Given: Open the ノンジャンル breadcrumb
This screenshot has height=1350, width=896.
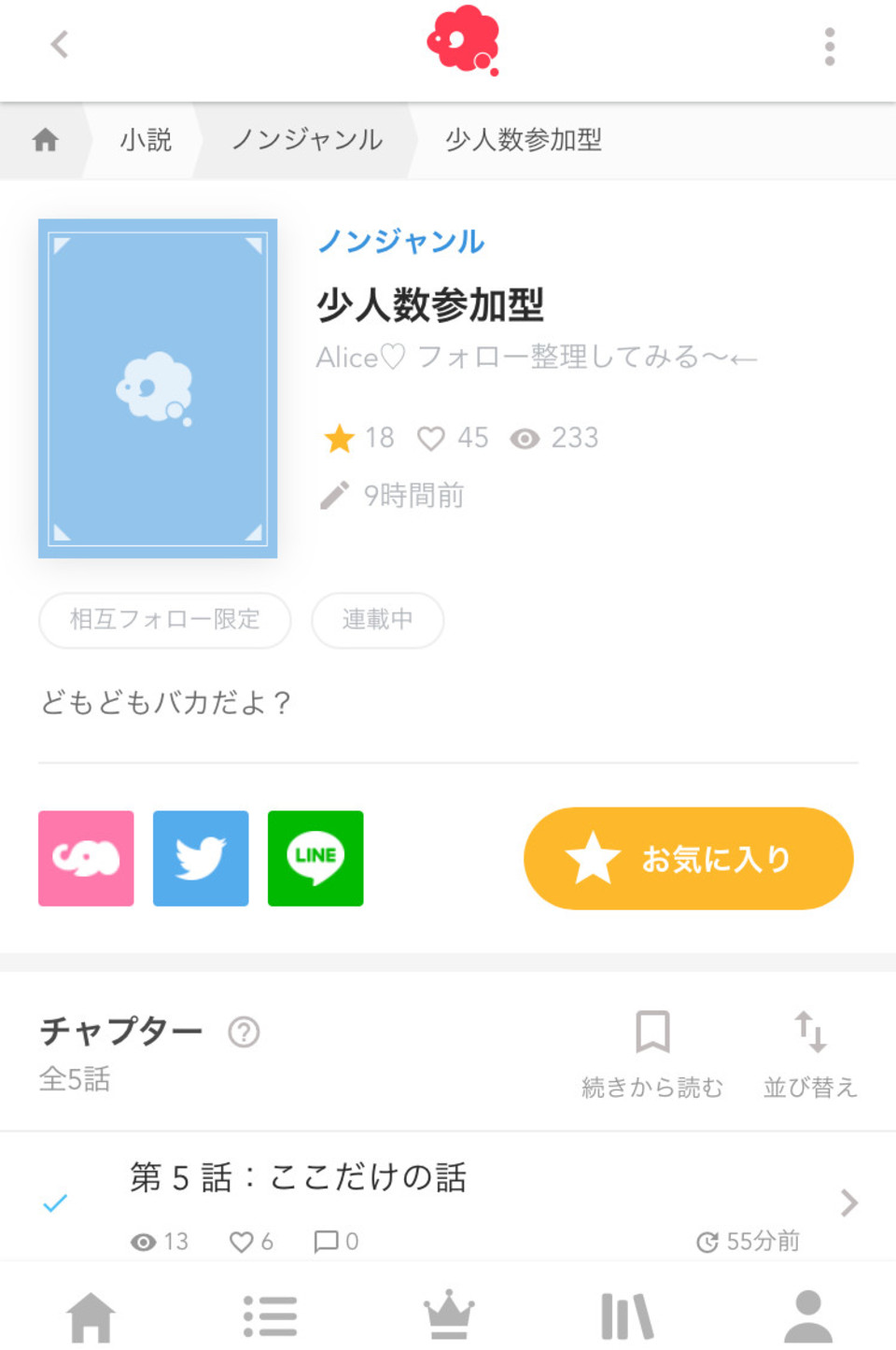Looking at the screenshot, I should tap(307, 140).
